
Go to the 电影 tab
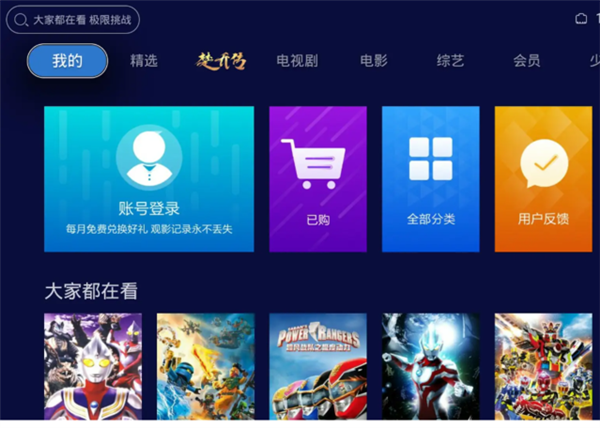373,61
